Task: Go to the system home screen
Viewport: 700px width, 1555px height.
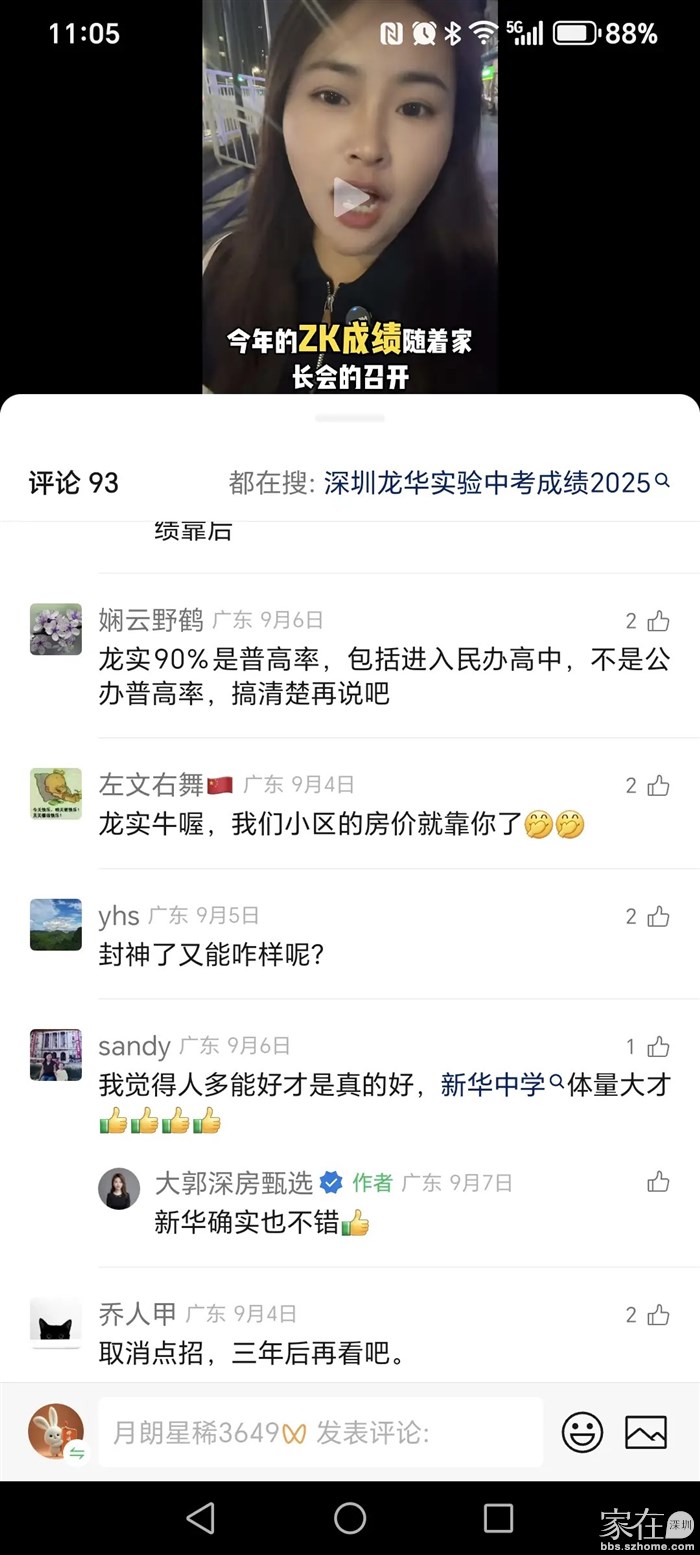Action: (350, 1518)
